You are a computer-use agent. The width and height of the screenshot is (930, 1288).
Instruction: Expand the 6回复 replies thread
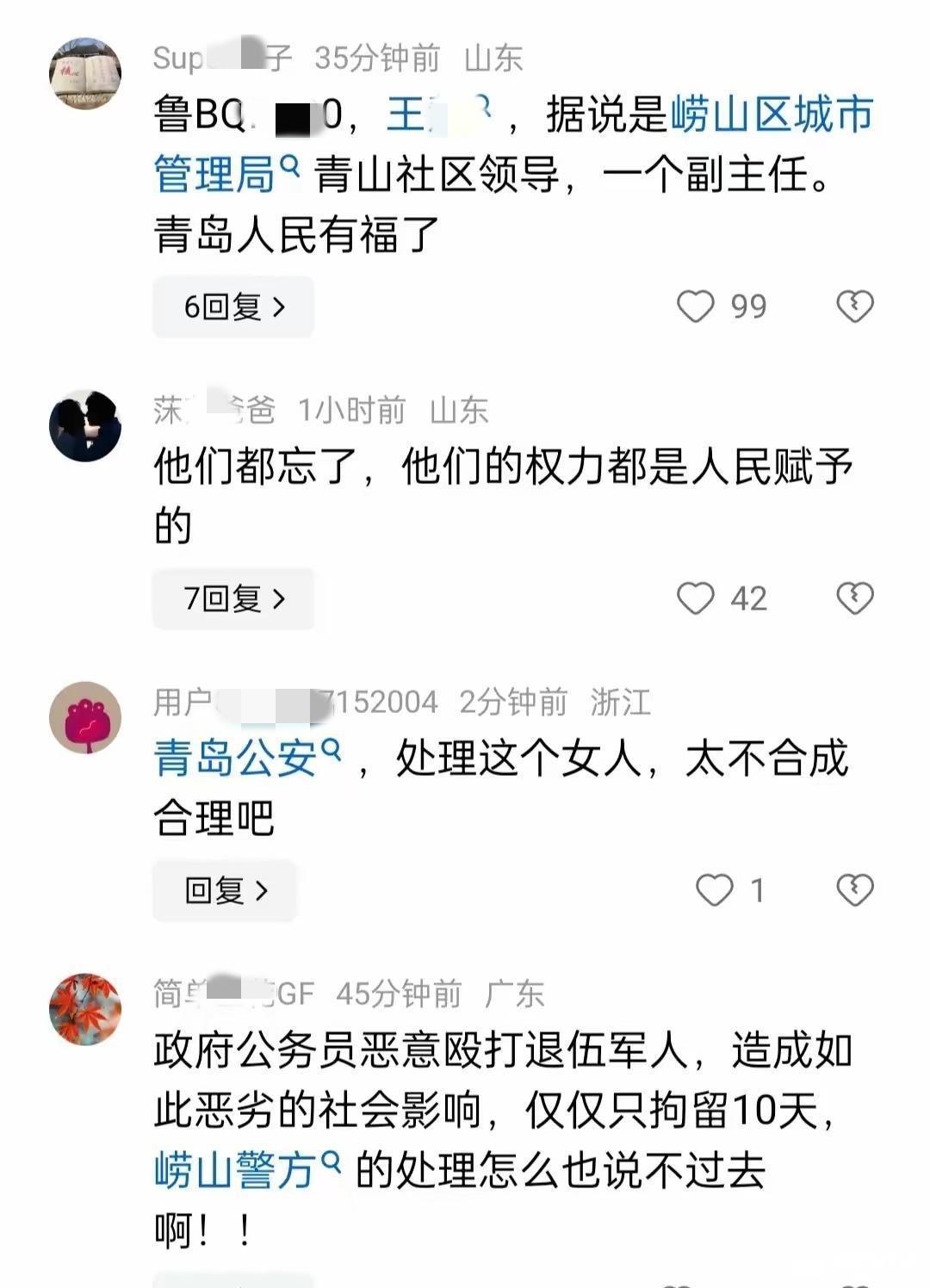232,307
